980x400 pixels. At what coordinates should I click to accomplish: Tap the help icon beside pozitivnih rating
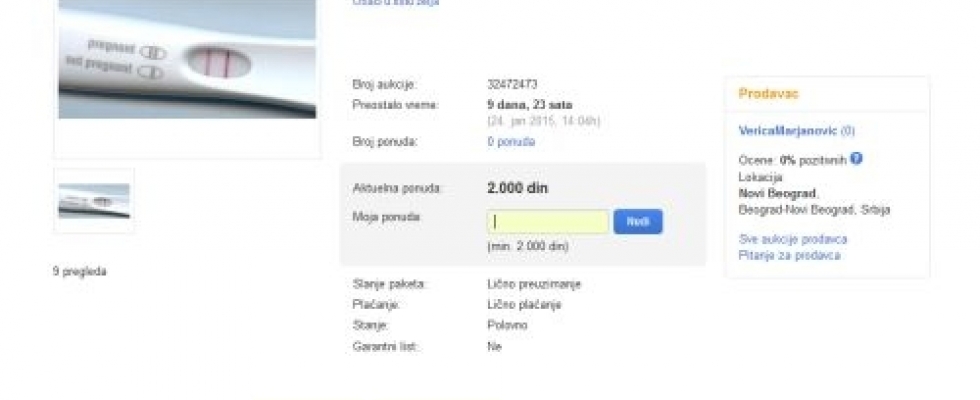(857, 158)
